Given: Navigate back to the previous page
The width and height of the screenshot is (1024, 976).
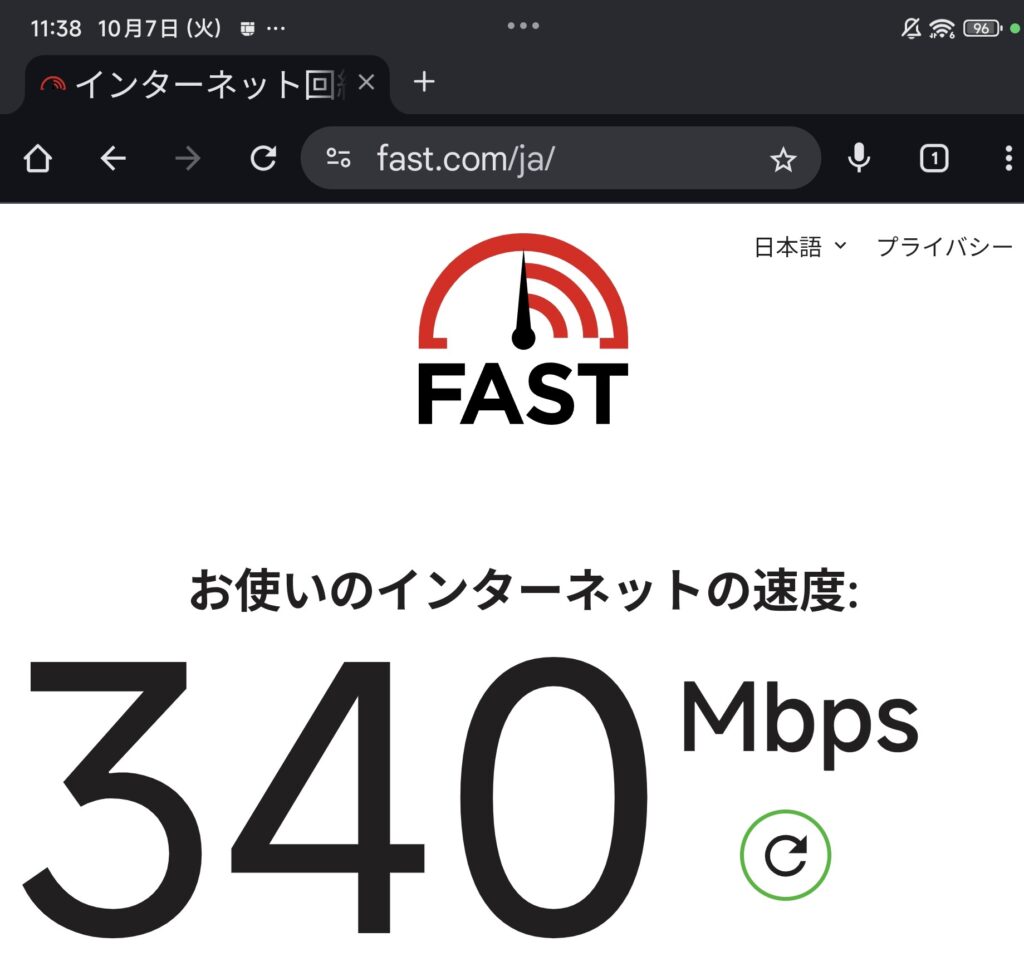Looking at the screenshot, I should click(113, 158).
